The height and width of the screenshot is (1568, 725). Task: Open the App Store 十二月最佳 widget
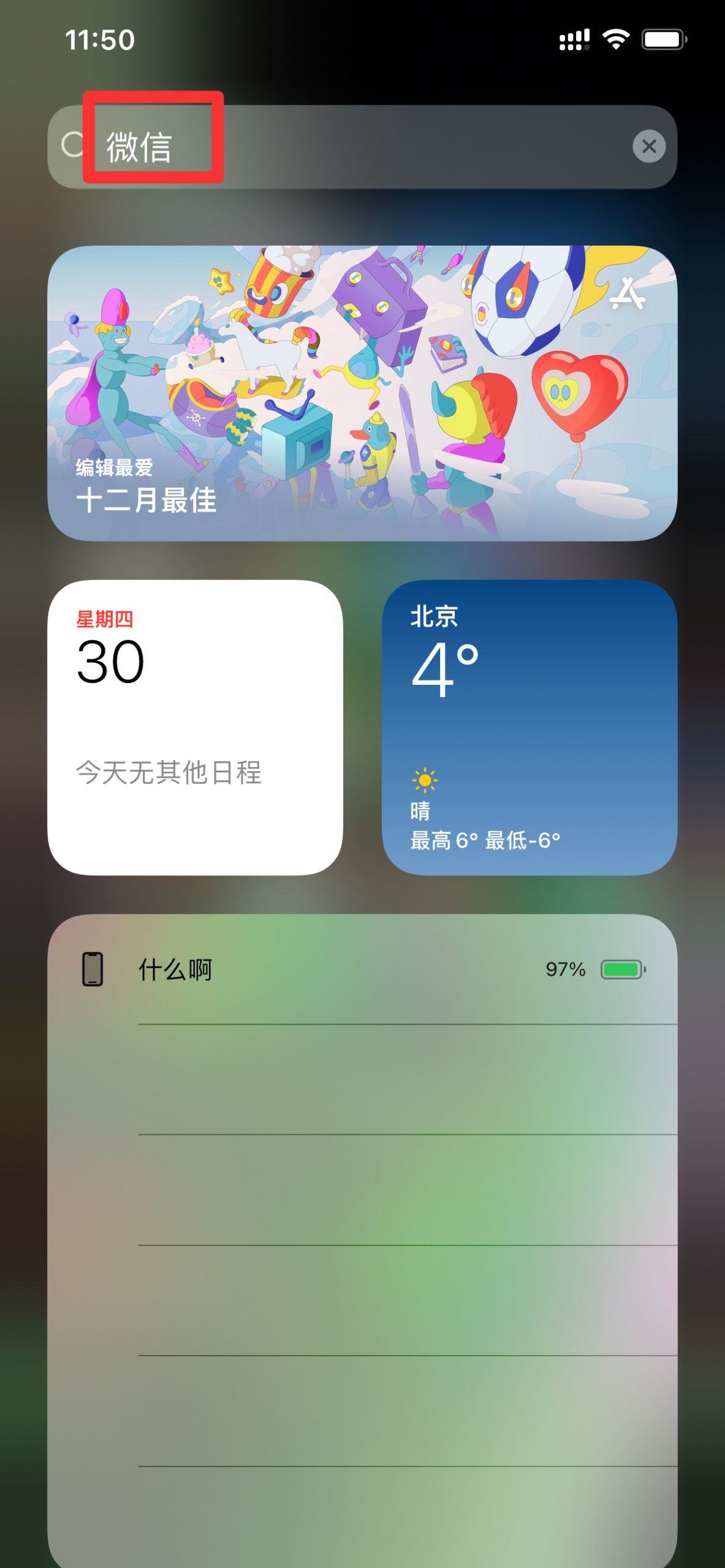pyautogui.click(x=362, y=393)
